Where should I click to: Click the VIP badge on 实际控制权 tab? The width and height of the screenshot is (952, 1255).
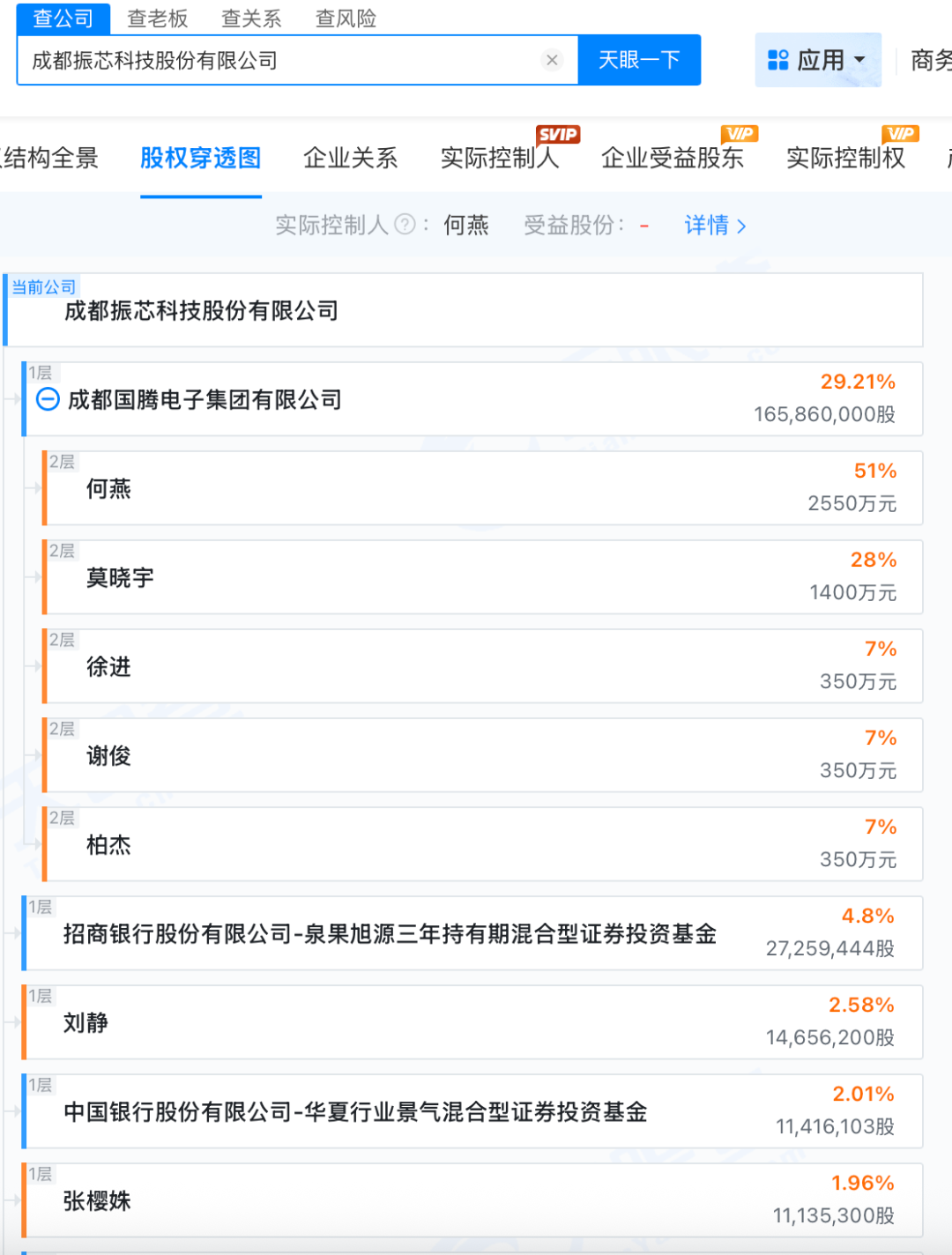pos(901,135)
